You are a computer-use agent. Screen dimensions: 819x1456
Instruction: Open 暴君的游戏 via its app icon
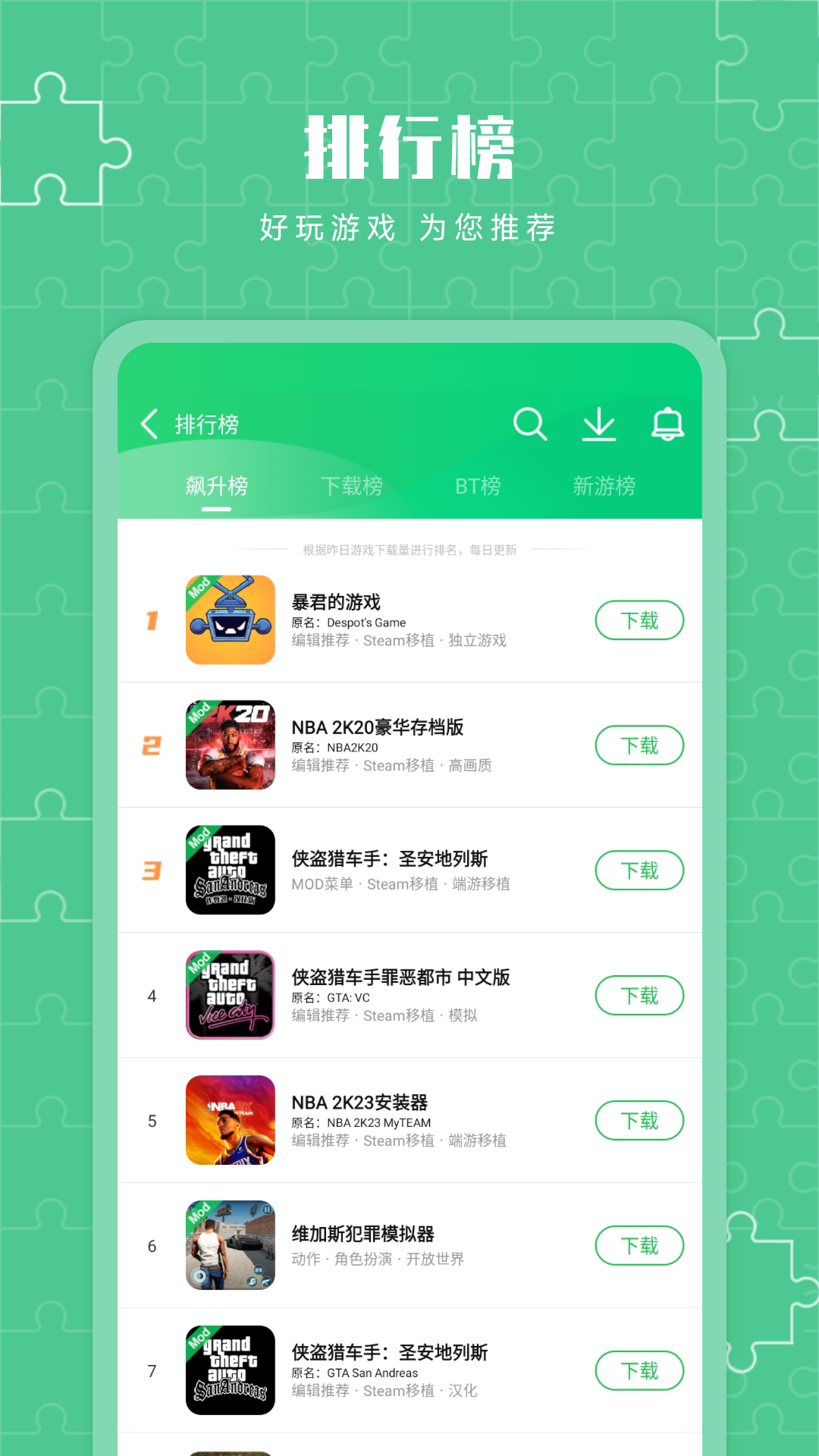(230, 620)
